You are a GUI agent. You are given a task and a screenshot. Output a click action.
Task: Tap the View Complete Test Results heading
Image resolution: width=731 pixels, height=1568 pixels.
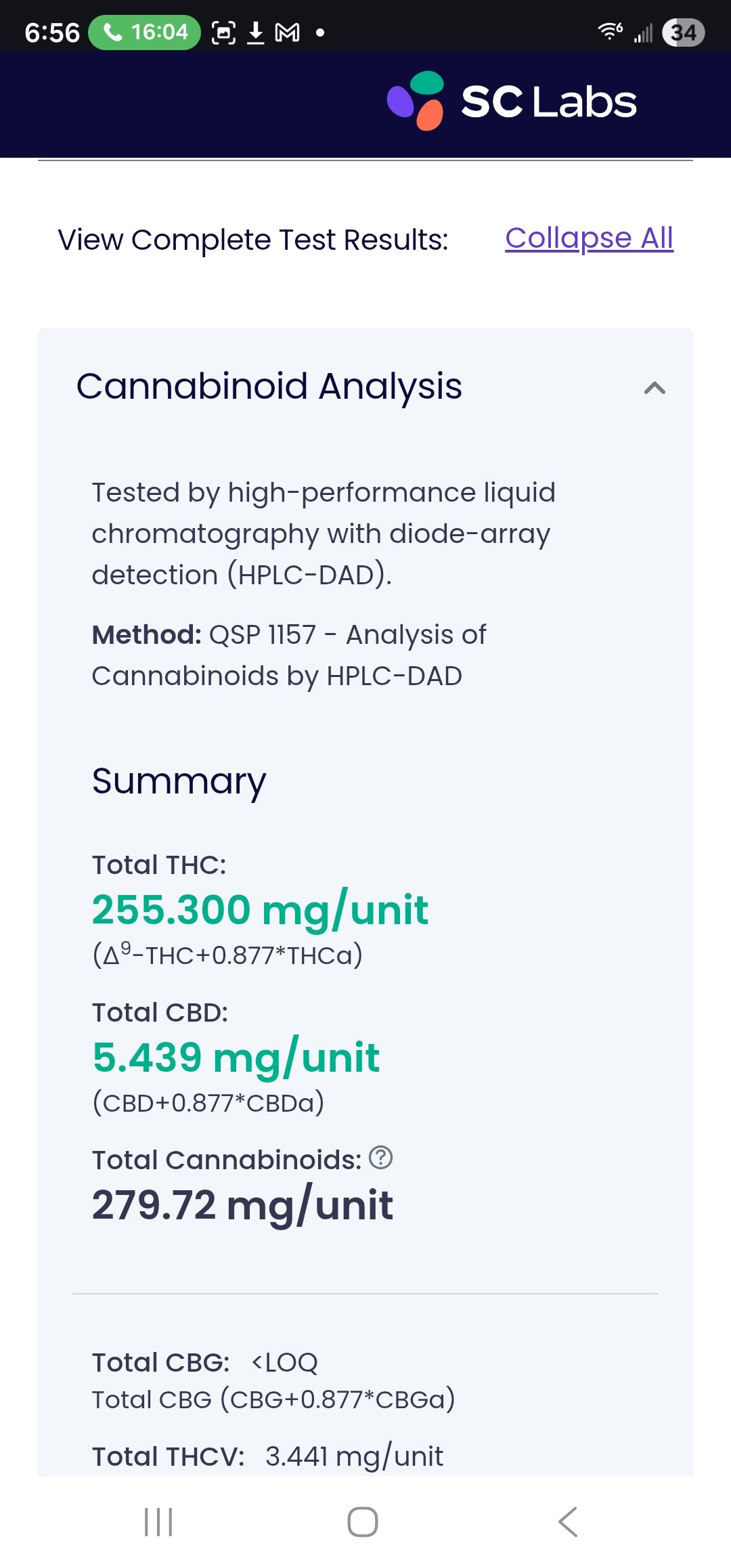[x=252, y=238]
